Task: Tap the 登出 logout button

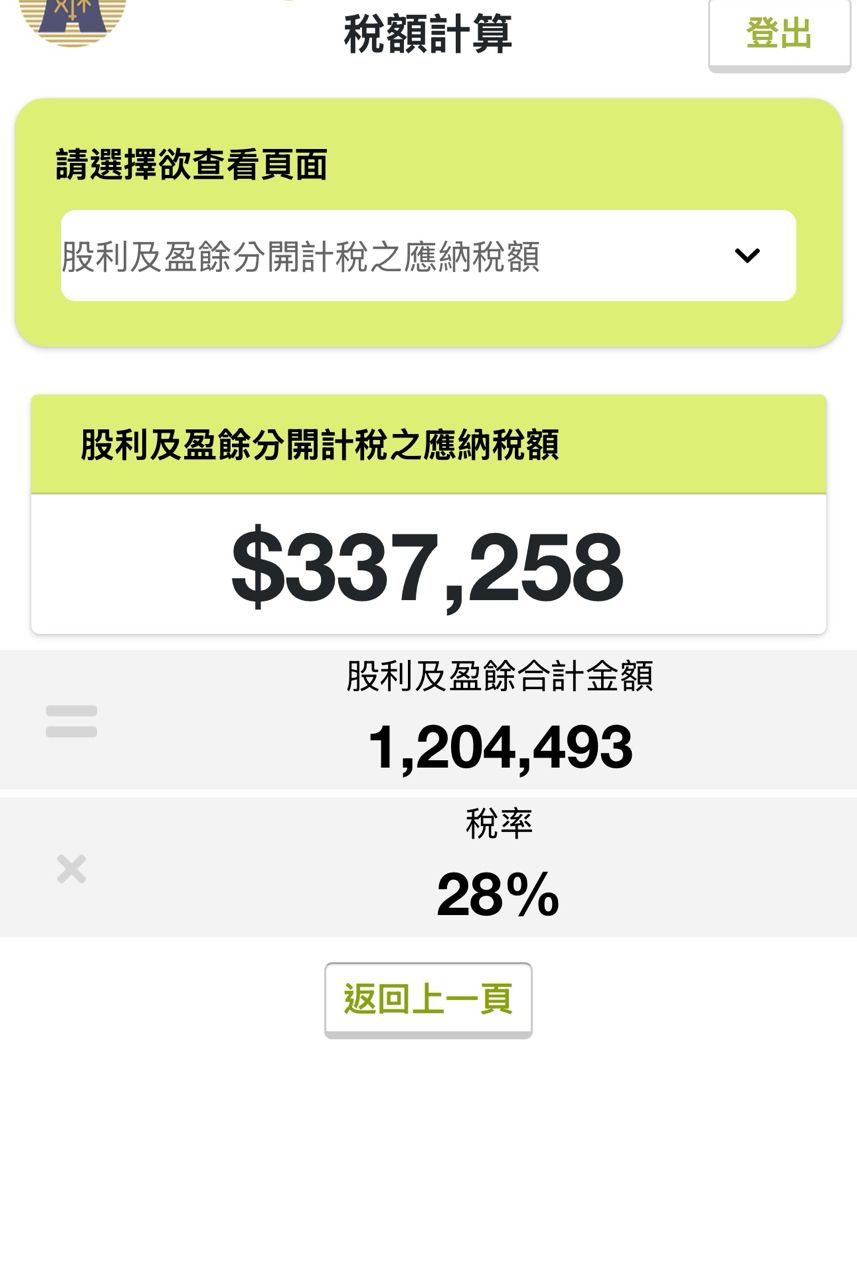Action: 778,34
